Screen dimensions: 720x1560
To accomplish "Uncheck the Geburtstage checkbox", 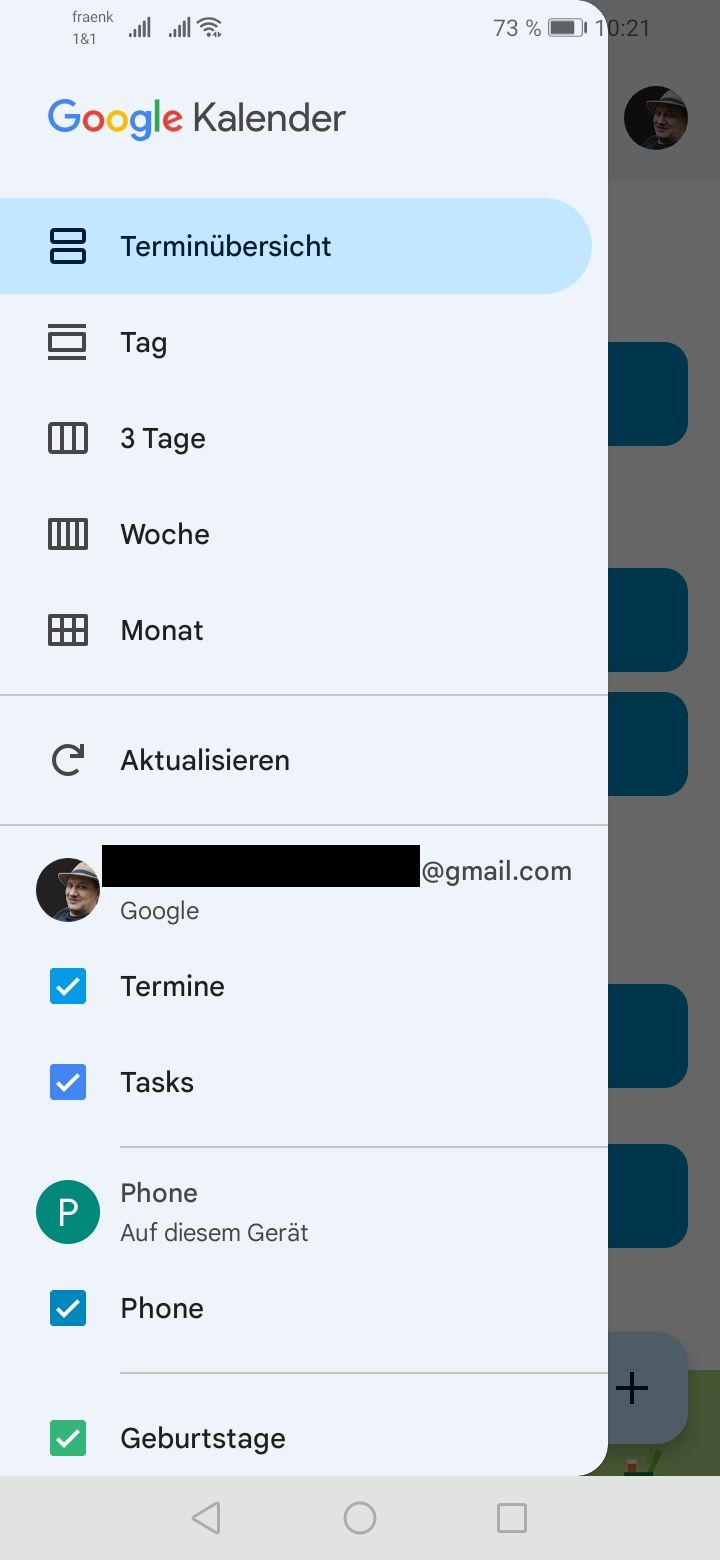I will pos(68,1438).
